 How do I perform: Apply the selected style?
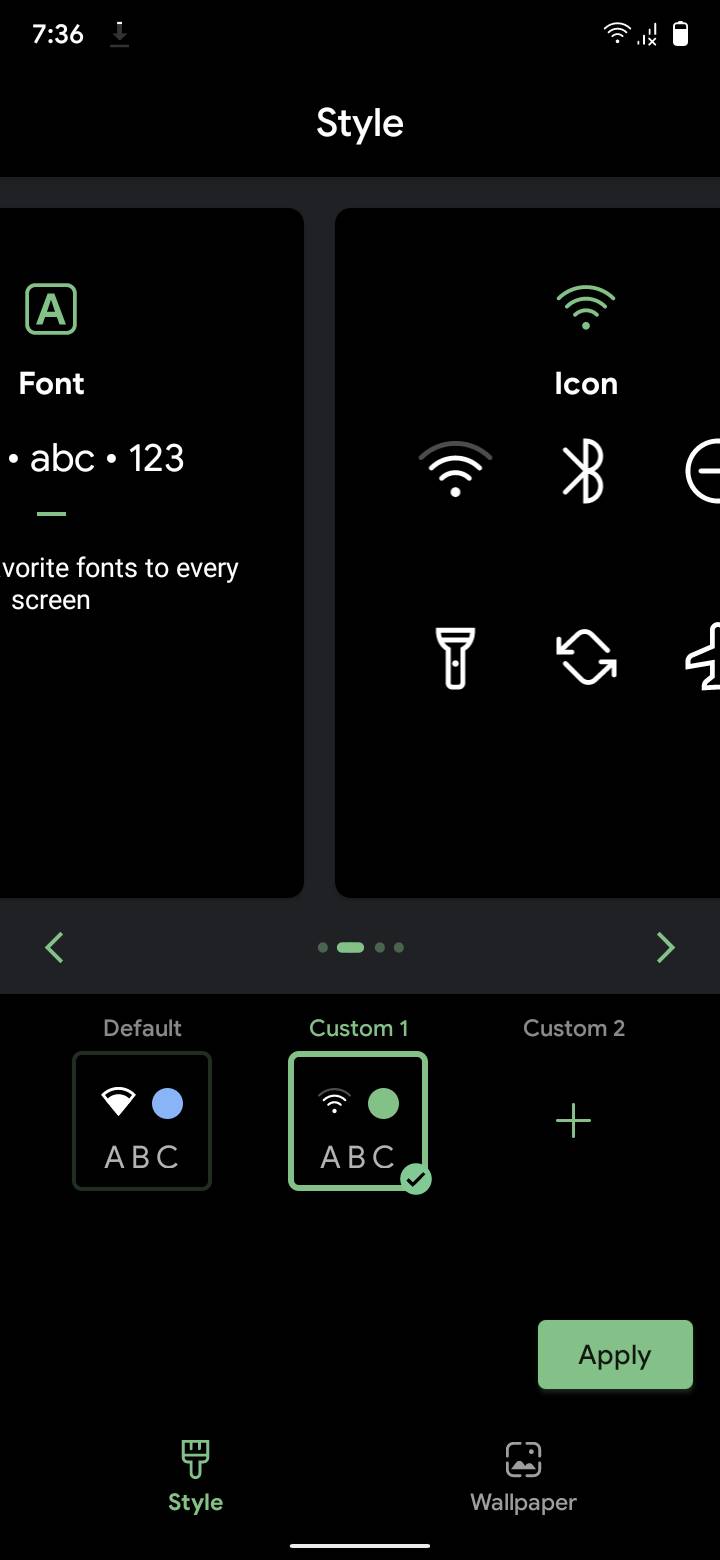coord(614,1354)
